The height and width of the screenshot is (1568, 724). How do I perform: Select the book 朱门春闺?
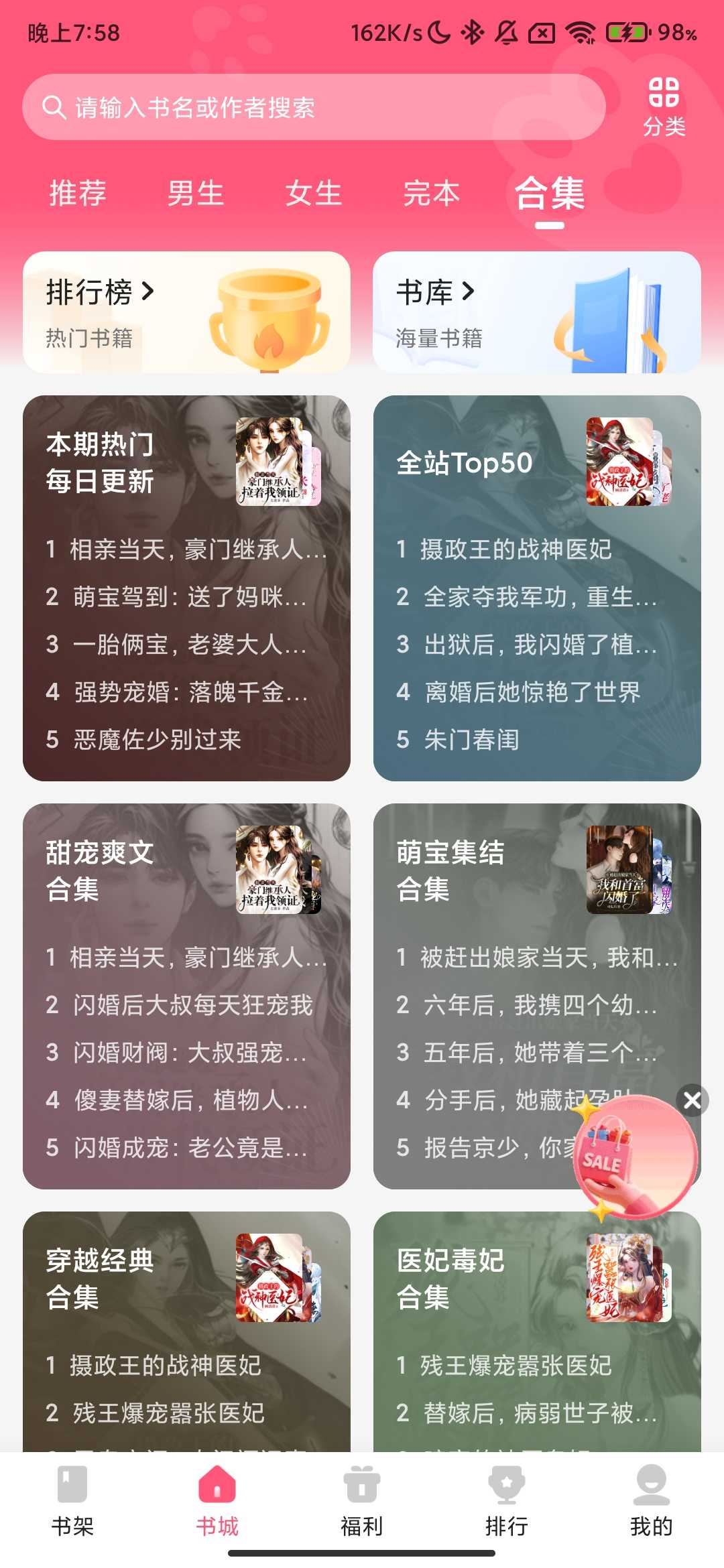pos(469,740)
